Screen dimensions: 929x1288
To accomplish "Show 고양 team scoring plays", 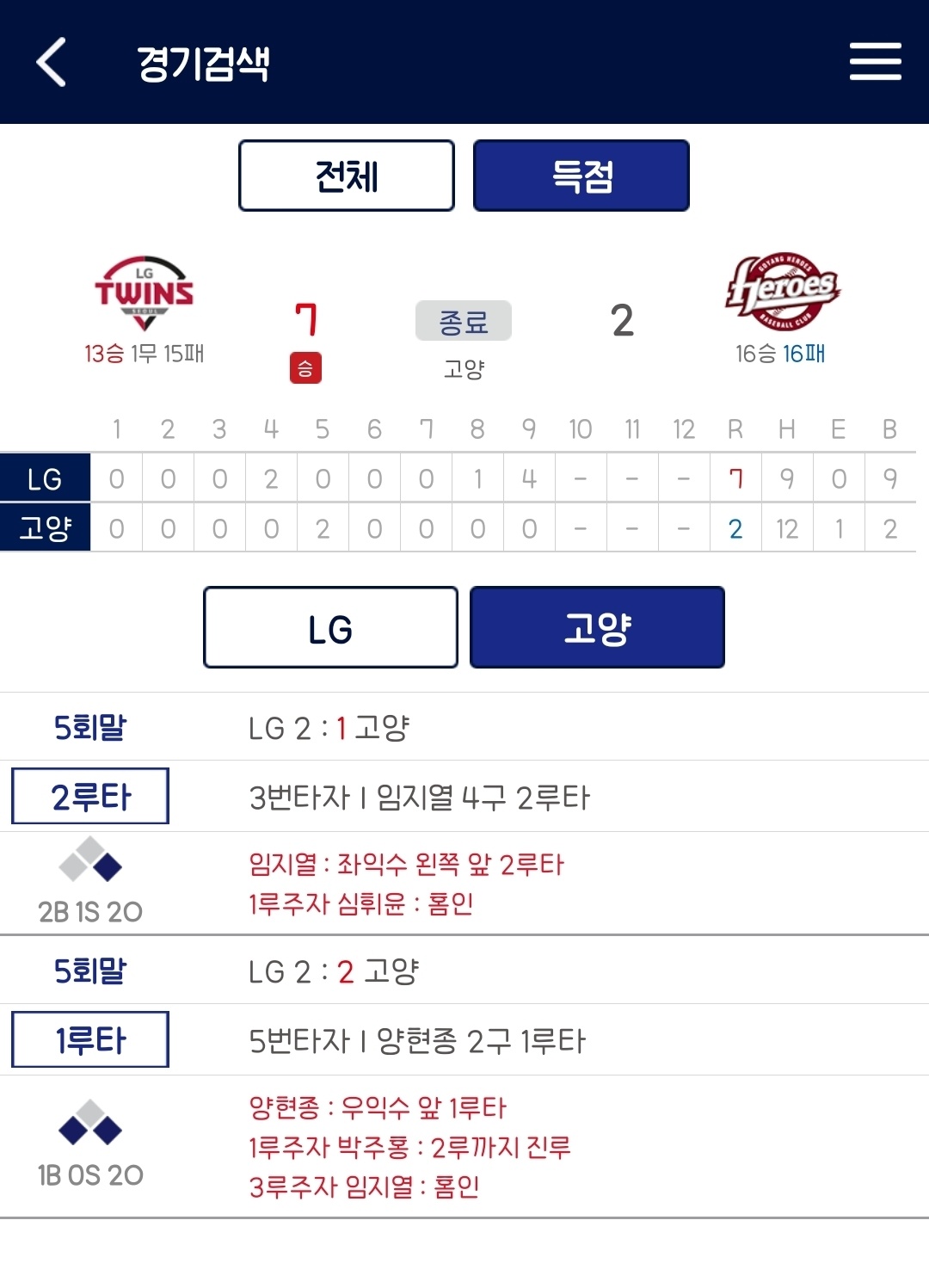I will pyautogui.click(x=597, y=627).
